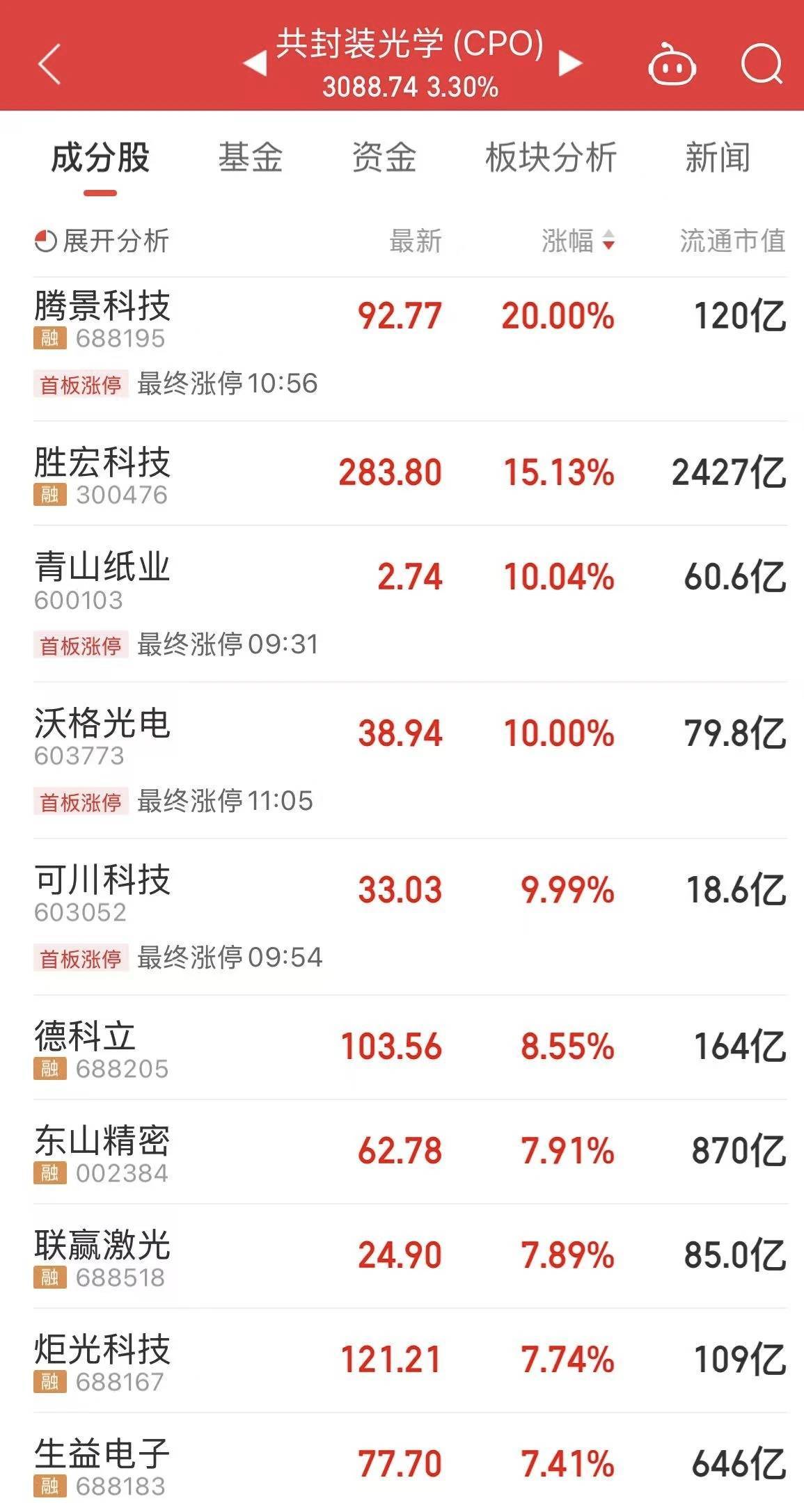Go back using the top-left arrow
The image size is (804, 1512).
49,64
